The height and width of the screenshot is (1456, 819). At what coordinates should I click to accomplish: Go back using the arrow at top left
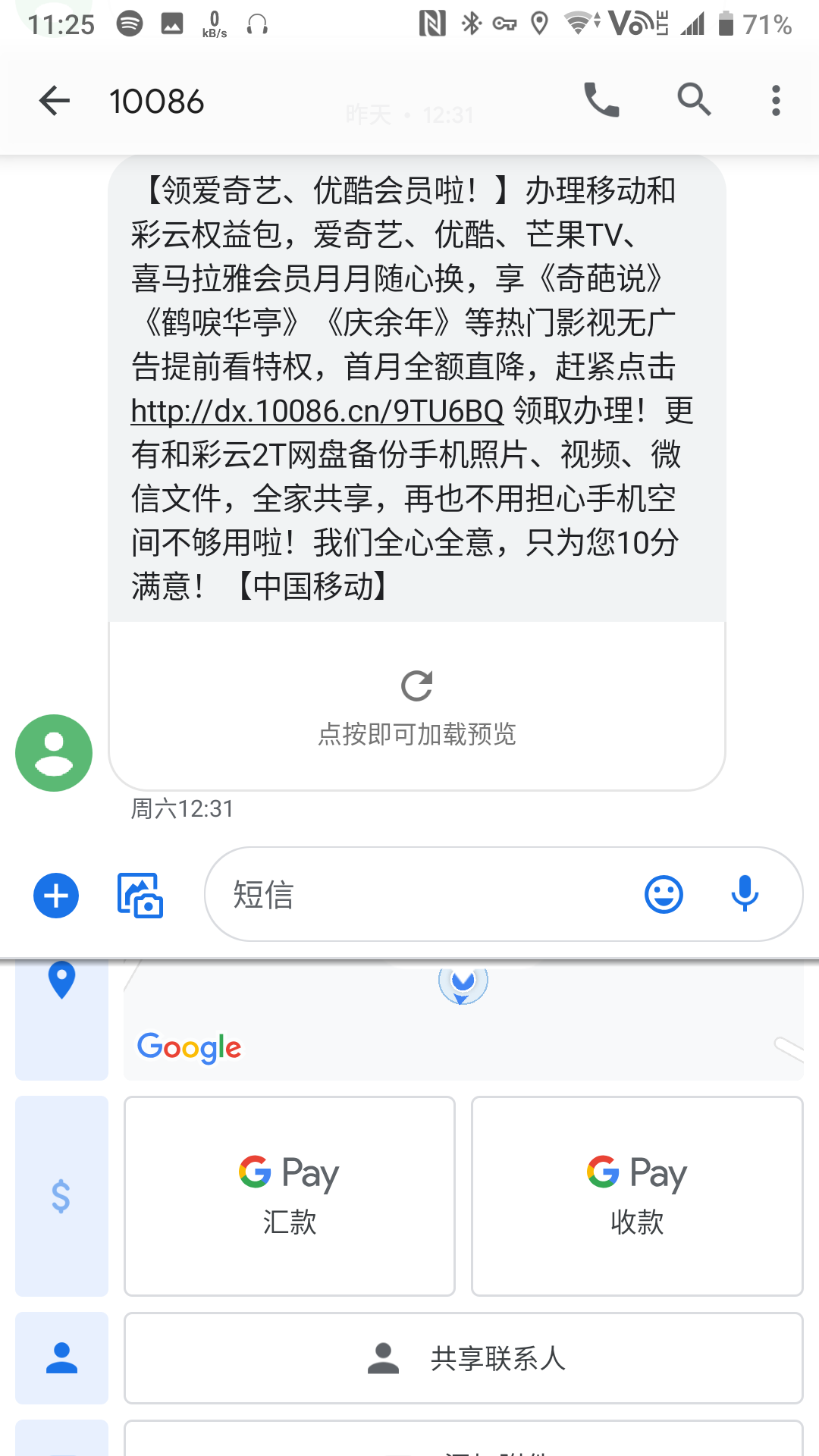(x=53, y=99)
